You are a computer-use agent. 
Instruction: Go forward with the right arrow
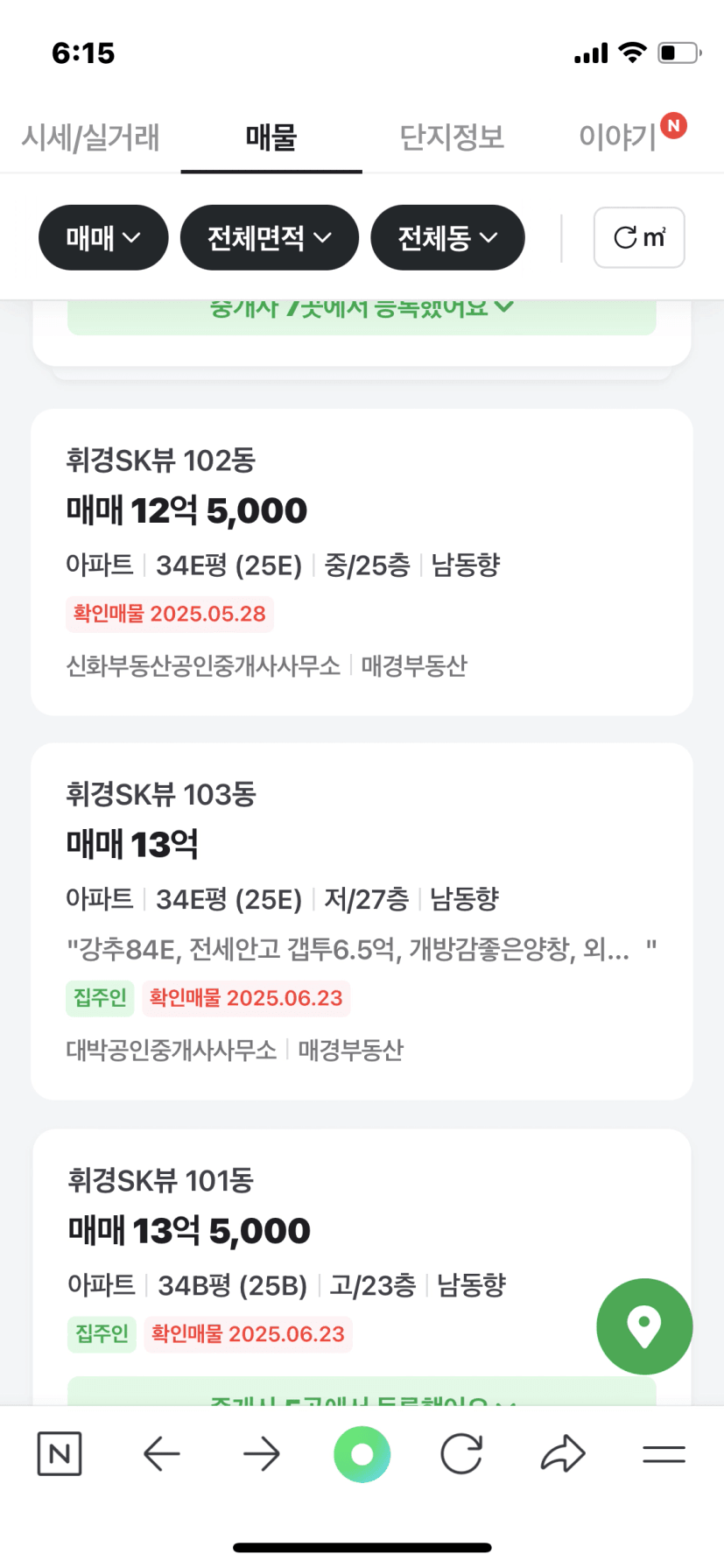pyautogui.click(x=262, y=1454)
